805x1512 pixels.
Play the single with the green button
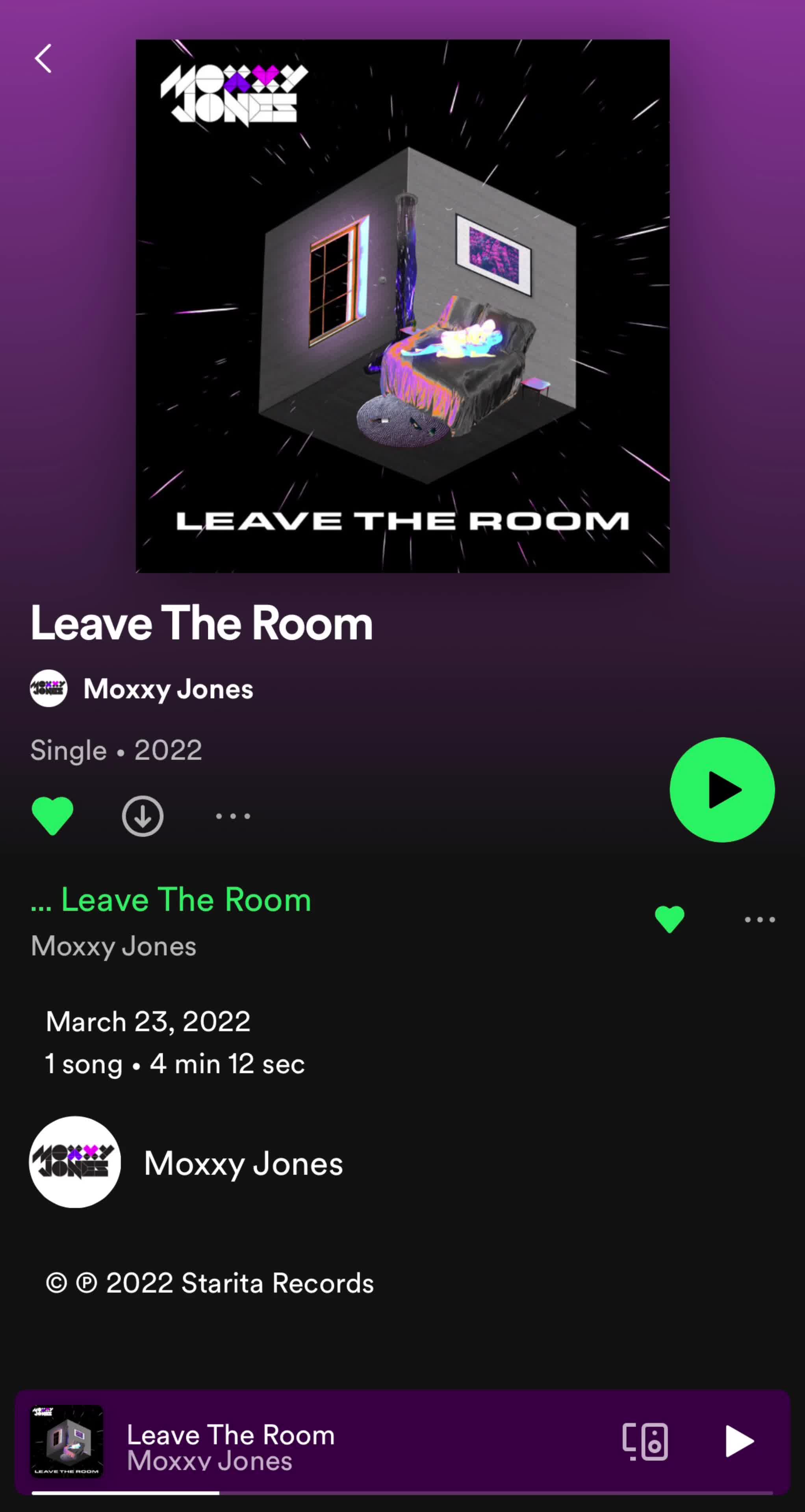coord(722,789)
